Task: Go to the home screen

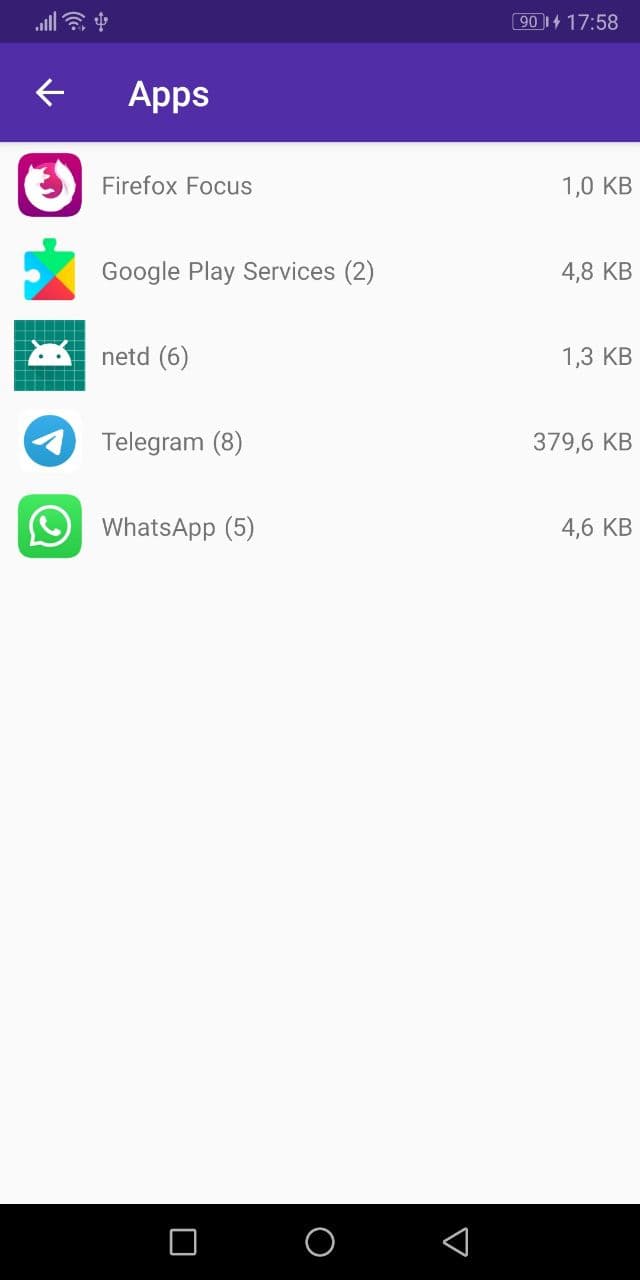Action: tap(320, 1242)
